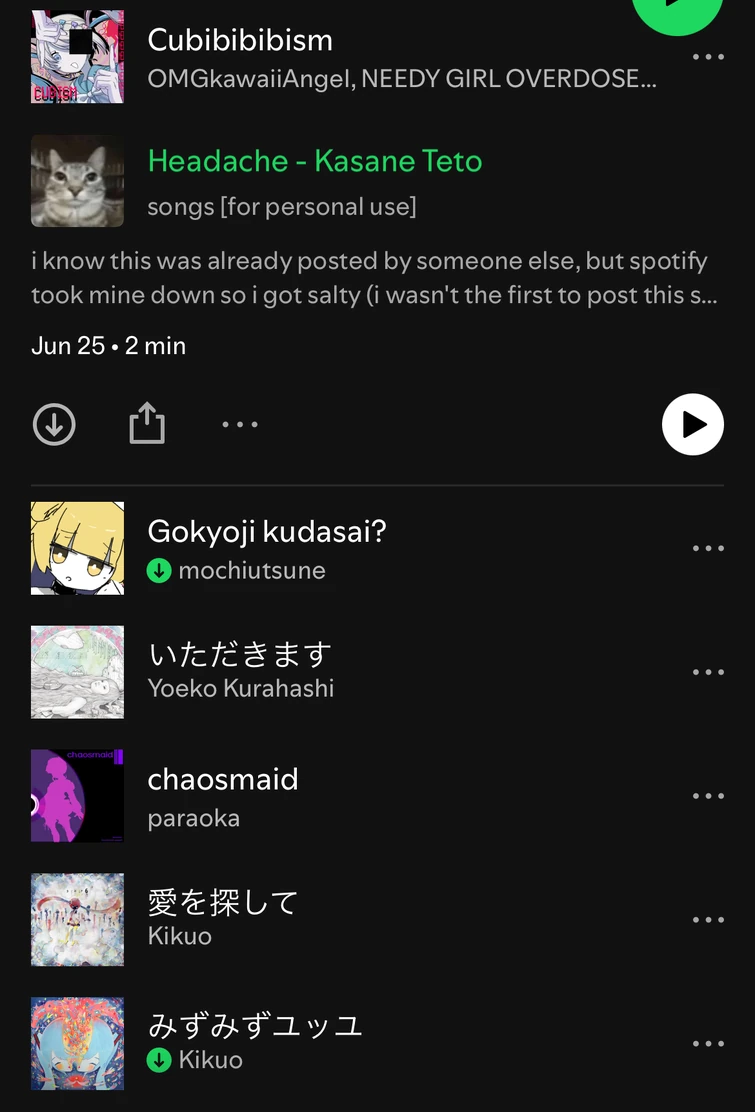Open options menu for いただきます

pos(708,671)
